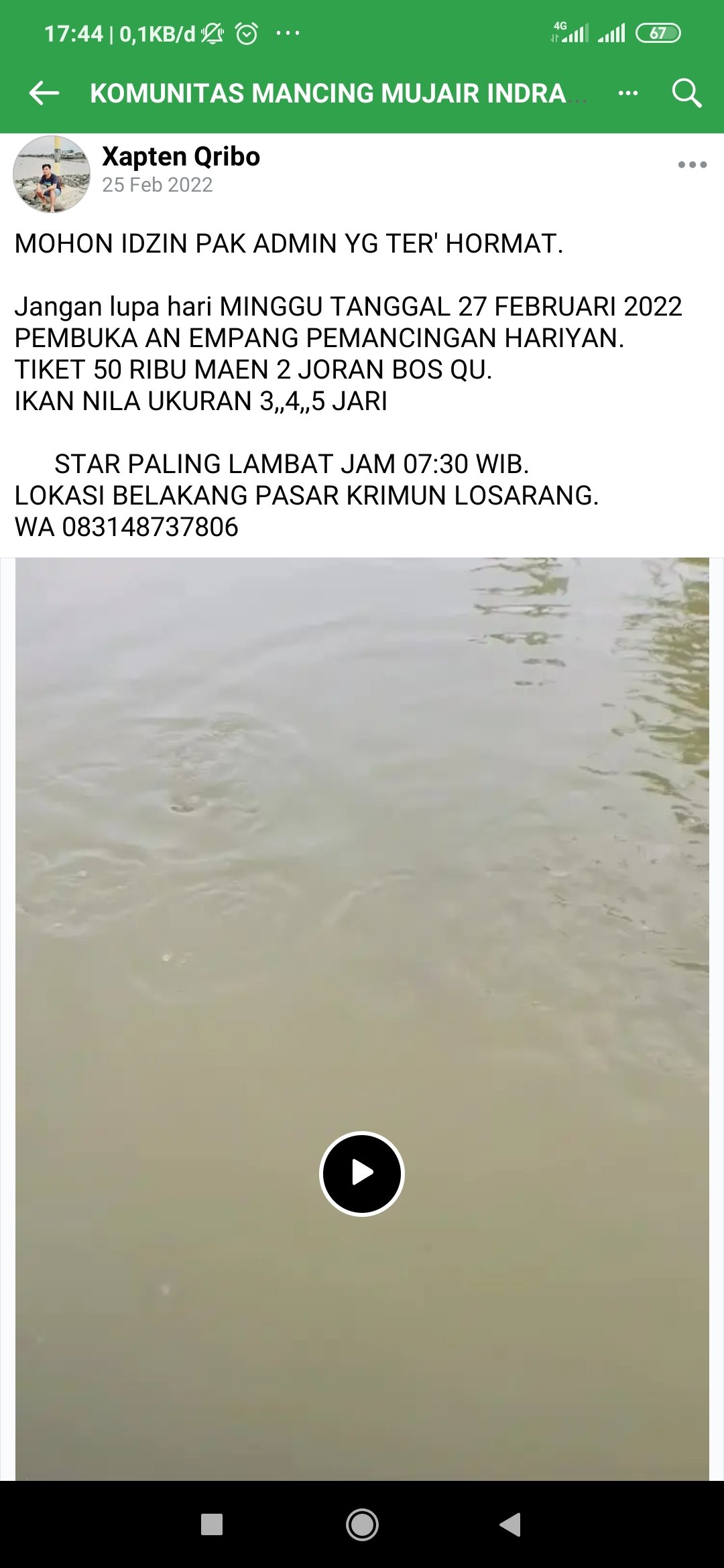The height and width of the screenshot is (1568, 724).
Task: Open the group overflow menu in header
Action: [x=628, y=93]
